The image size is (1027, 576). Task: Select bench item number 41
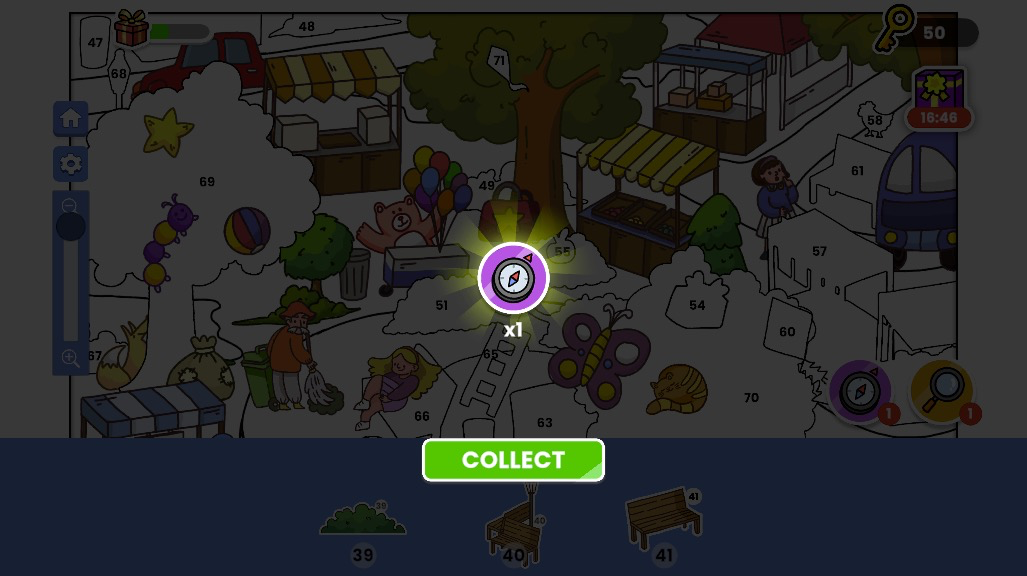click(663, 518)
